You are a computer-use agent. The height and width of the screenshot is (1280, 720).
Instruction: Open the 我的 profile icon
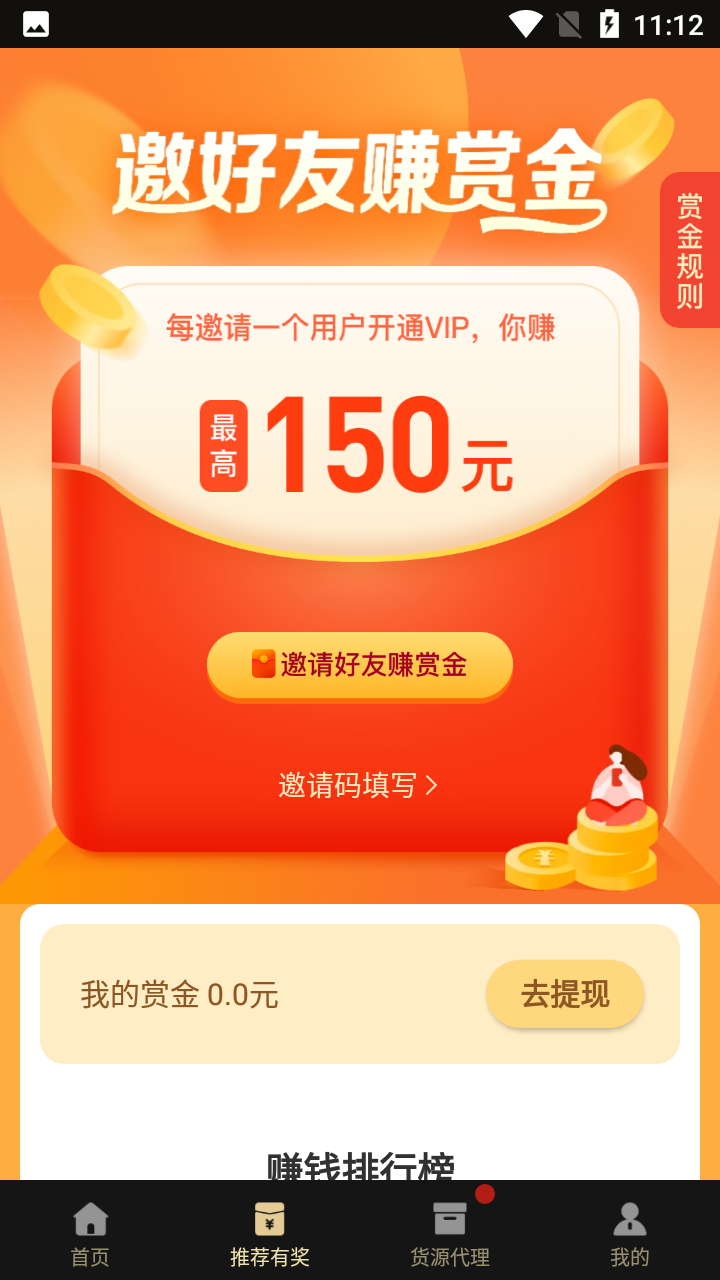coord(629,1219)
